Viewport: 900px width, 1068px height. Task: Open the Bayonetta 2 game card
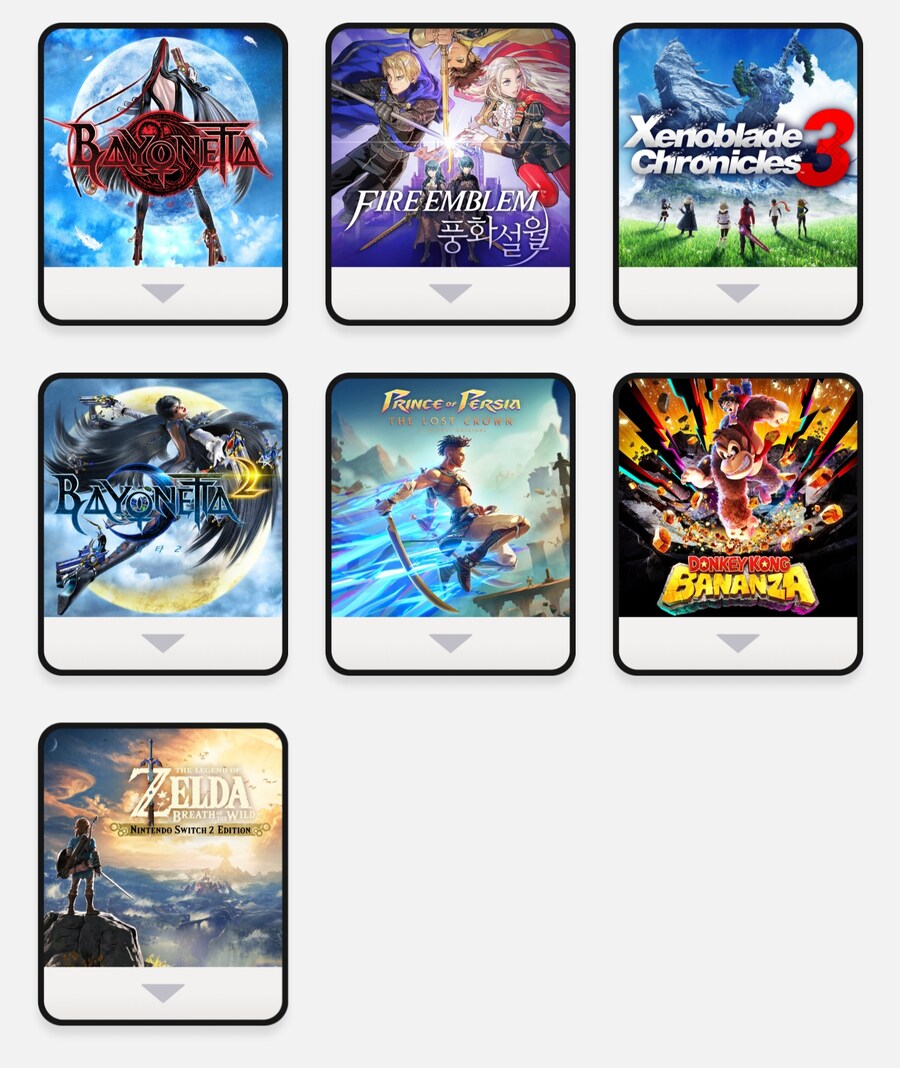[x=163, y=497]
